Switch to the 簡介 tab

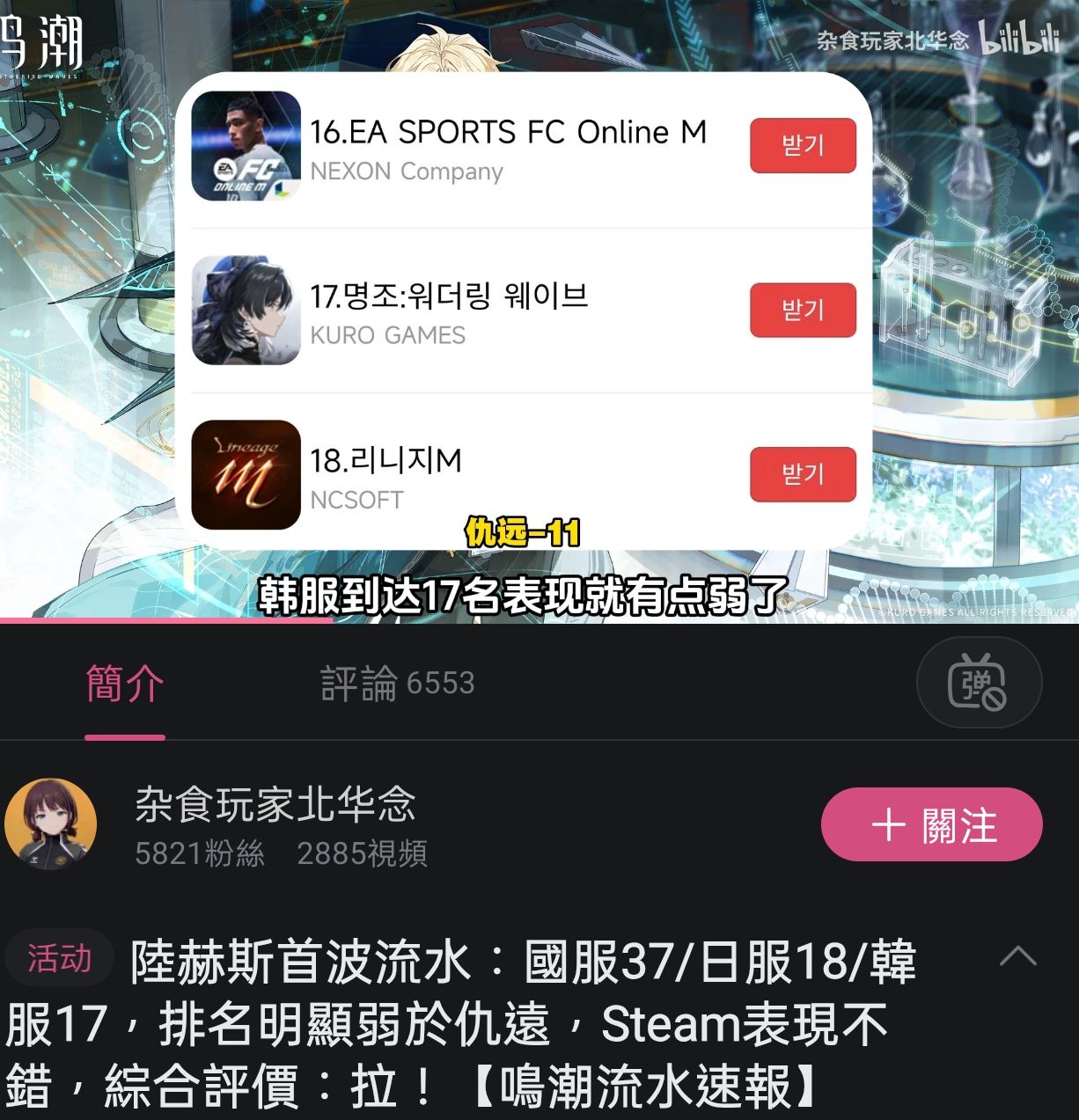click(125, 684)
